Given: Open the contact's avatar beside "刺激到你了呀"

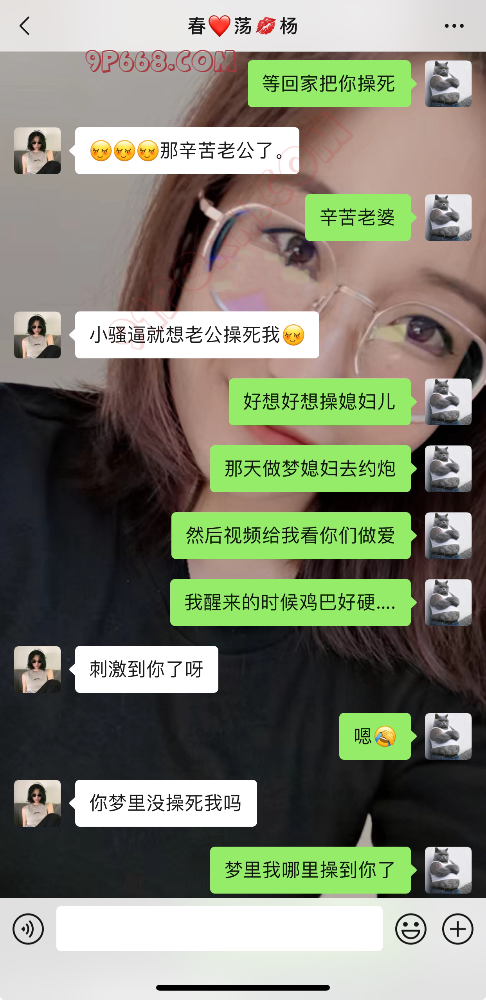Looking at the screenshot, I should (x=38, y=669).
